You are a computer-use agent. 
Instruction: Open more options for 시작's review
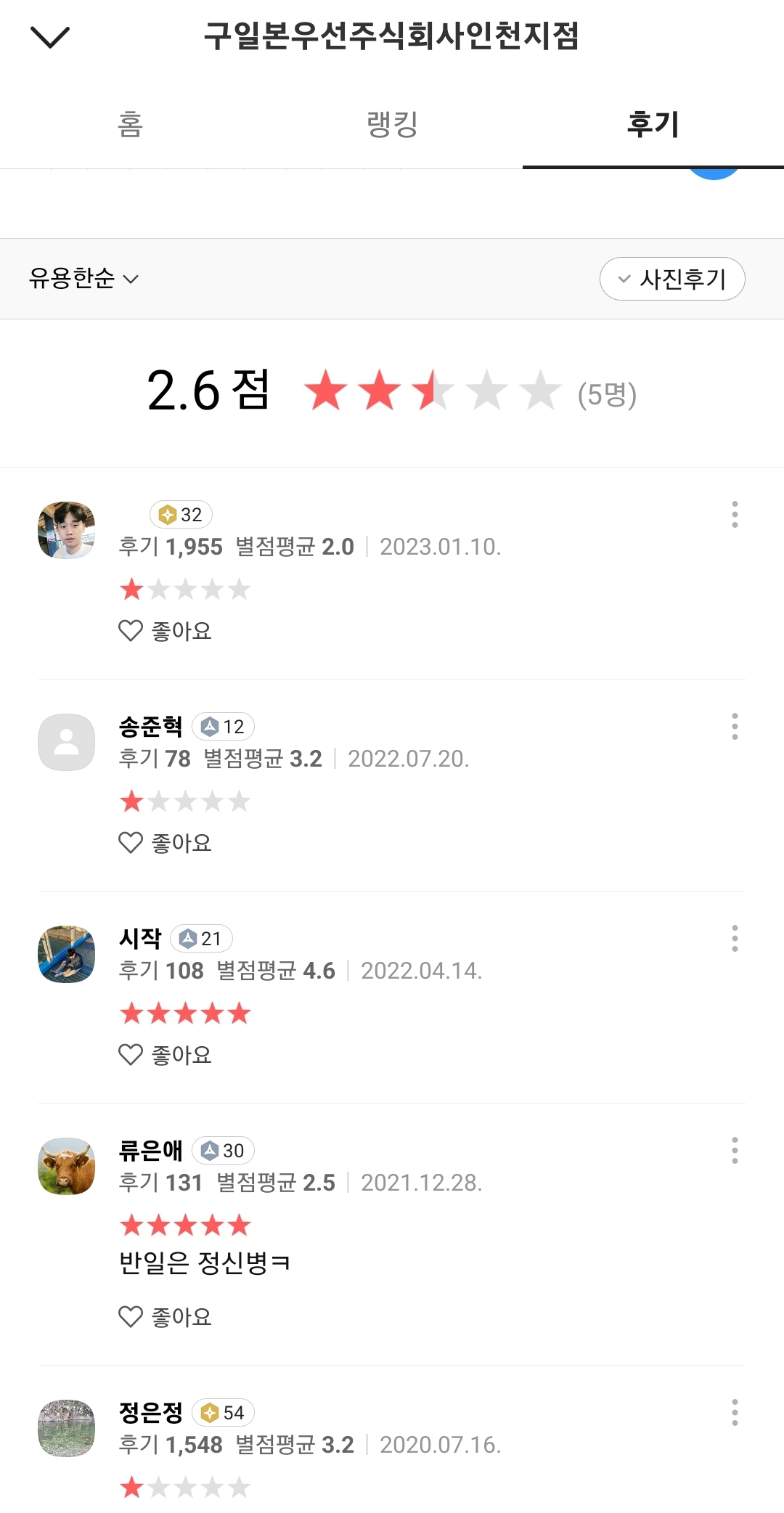[735, 939]
